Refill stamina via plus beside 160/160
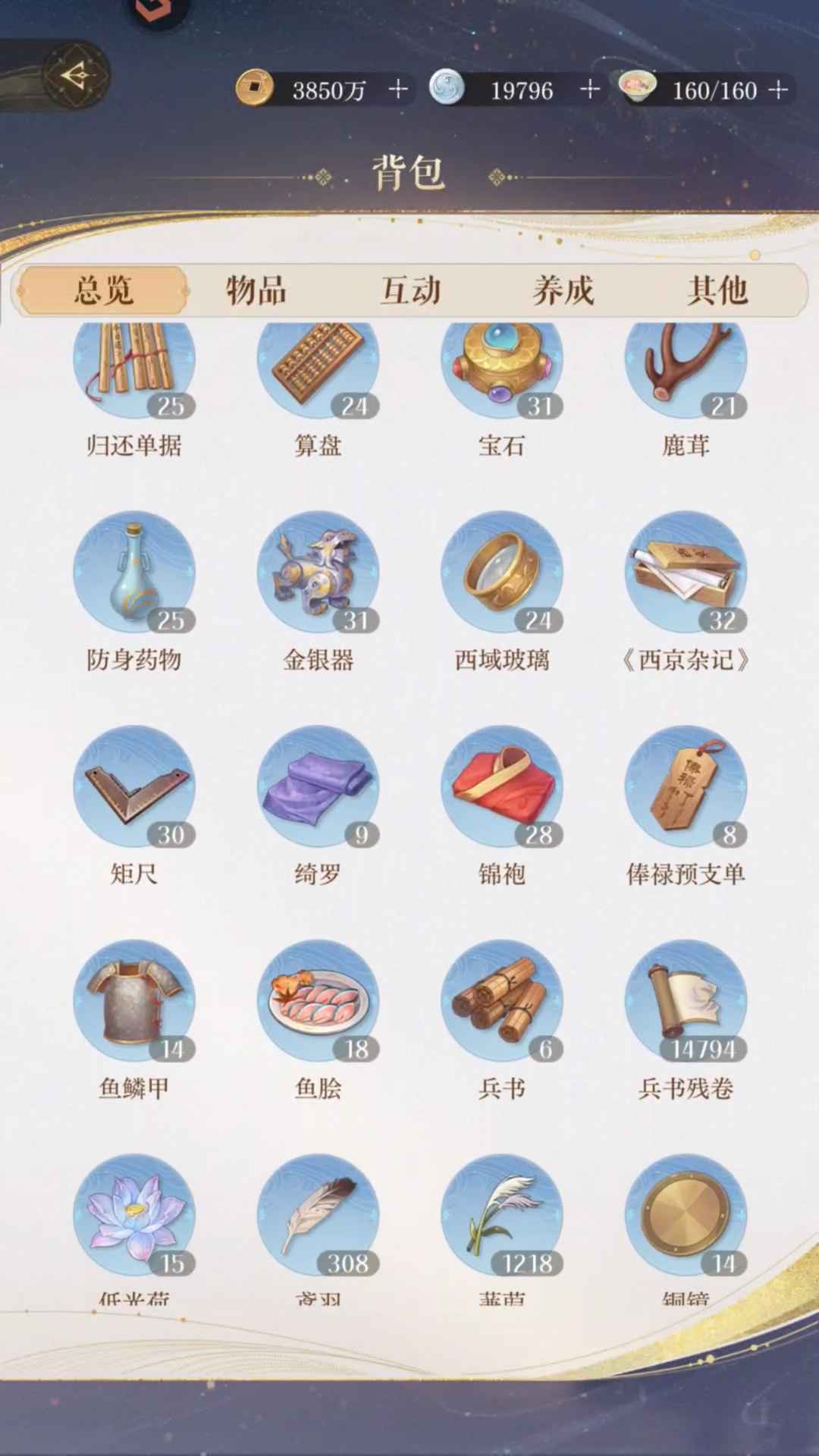The image size is (819, 1456). tap(778, 90)
